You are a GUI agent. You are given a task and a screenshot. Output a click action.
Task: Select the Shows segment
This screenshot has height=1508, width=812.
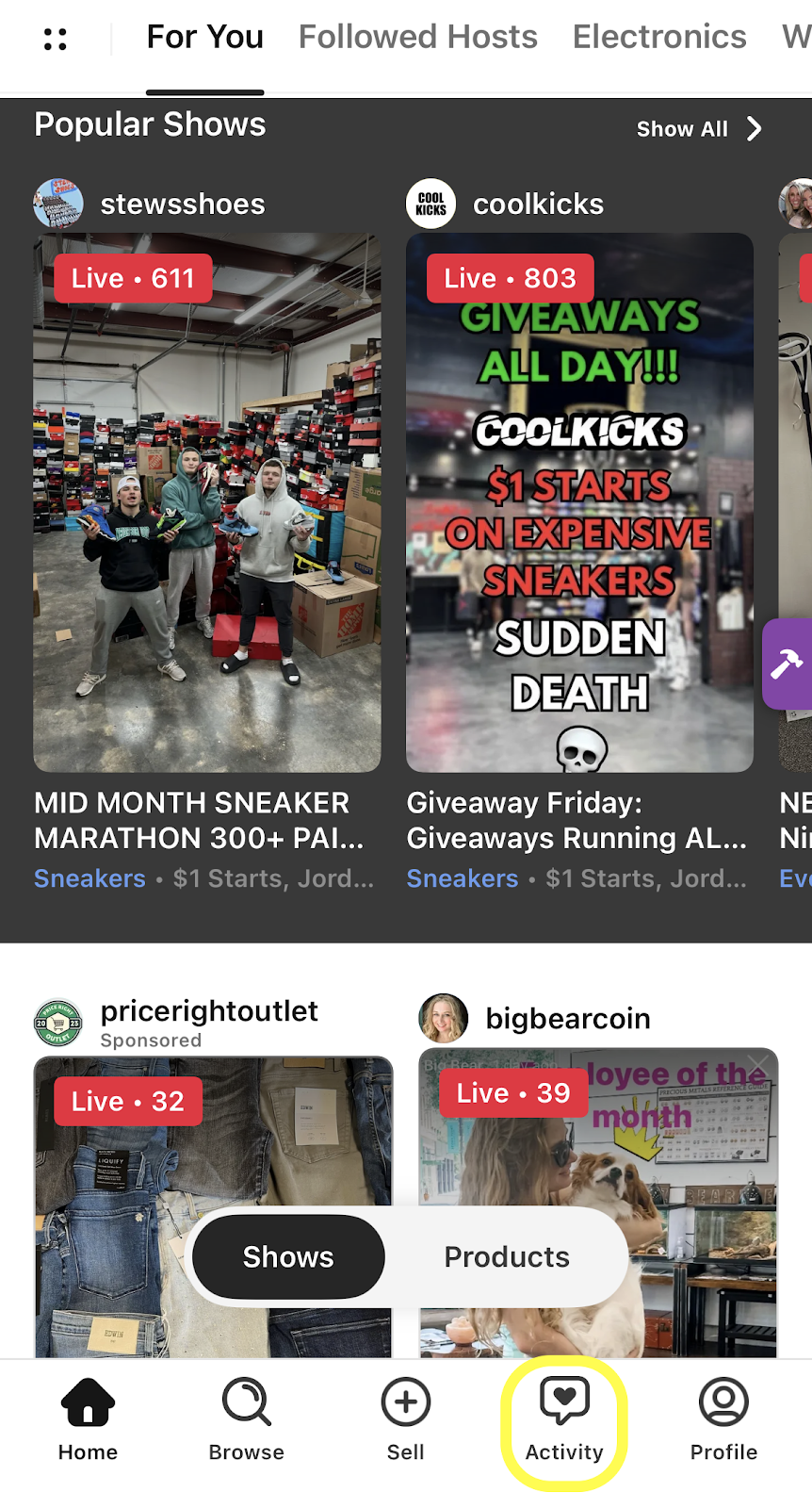(288, 1256)
